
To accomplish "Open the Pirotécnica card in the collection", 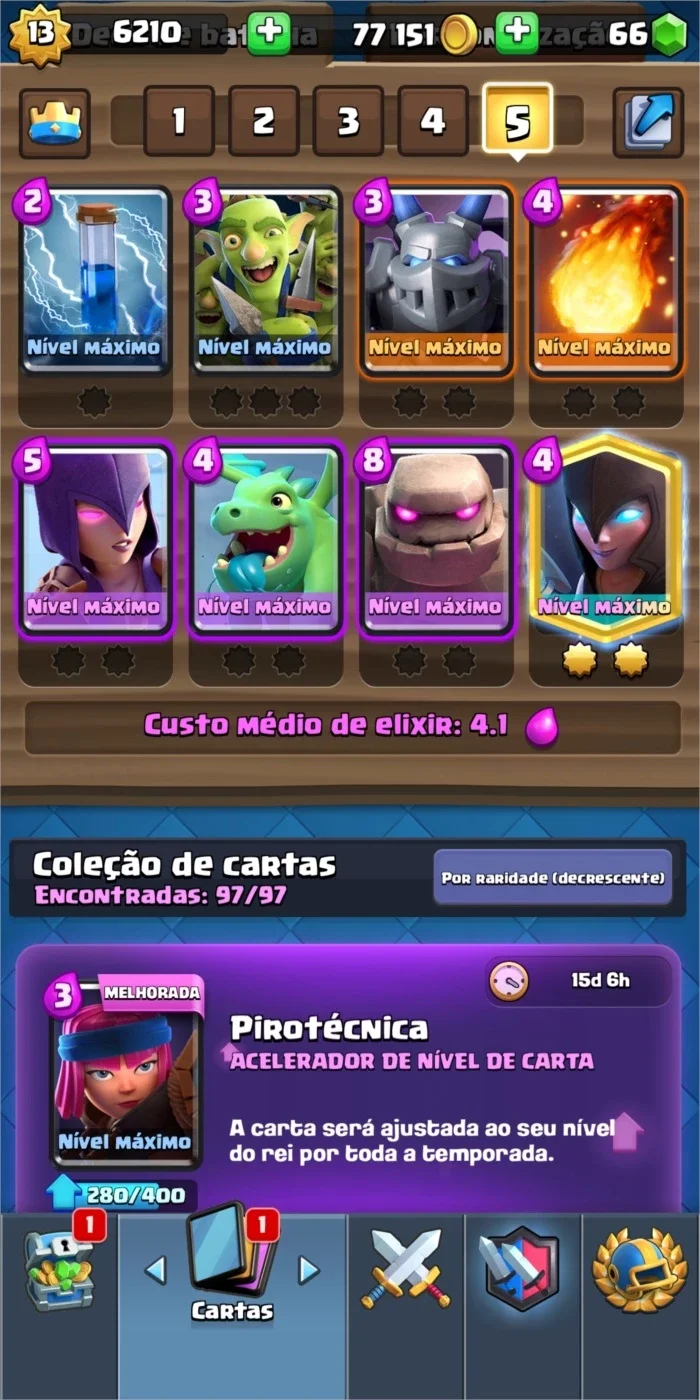I will [127, 1075].
